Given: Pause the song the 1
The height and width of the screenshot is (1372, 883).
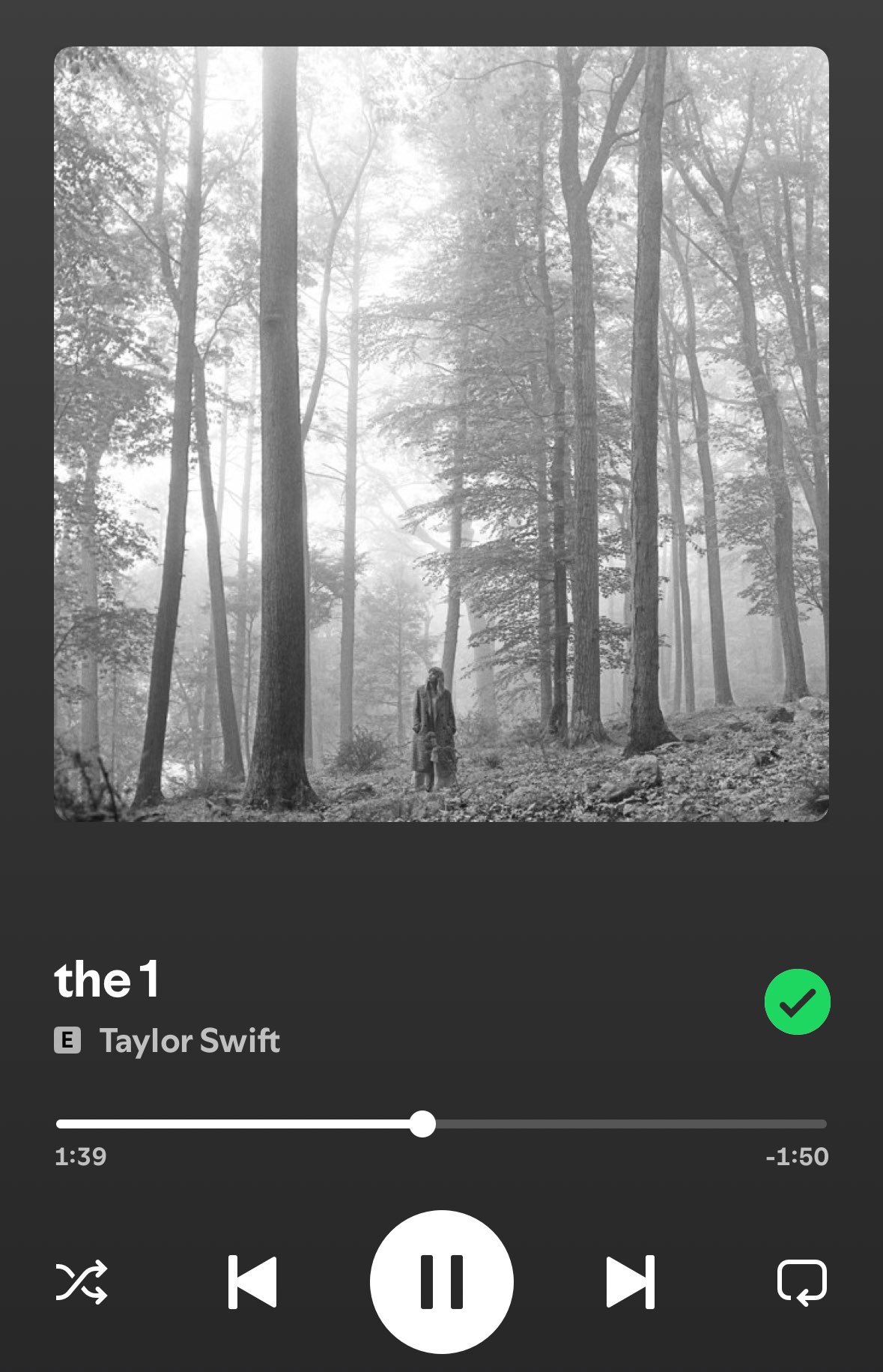Looking at the screenshot, I should 441,1281.
